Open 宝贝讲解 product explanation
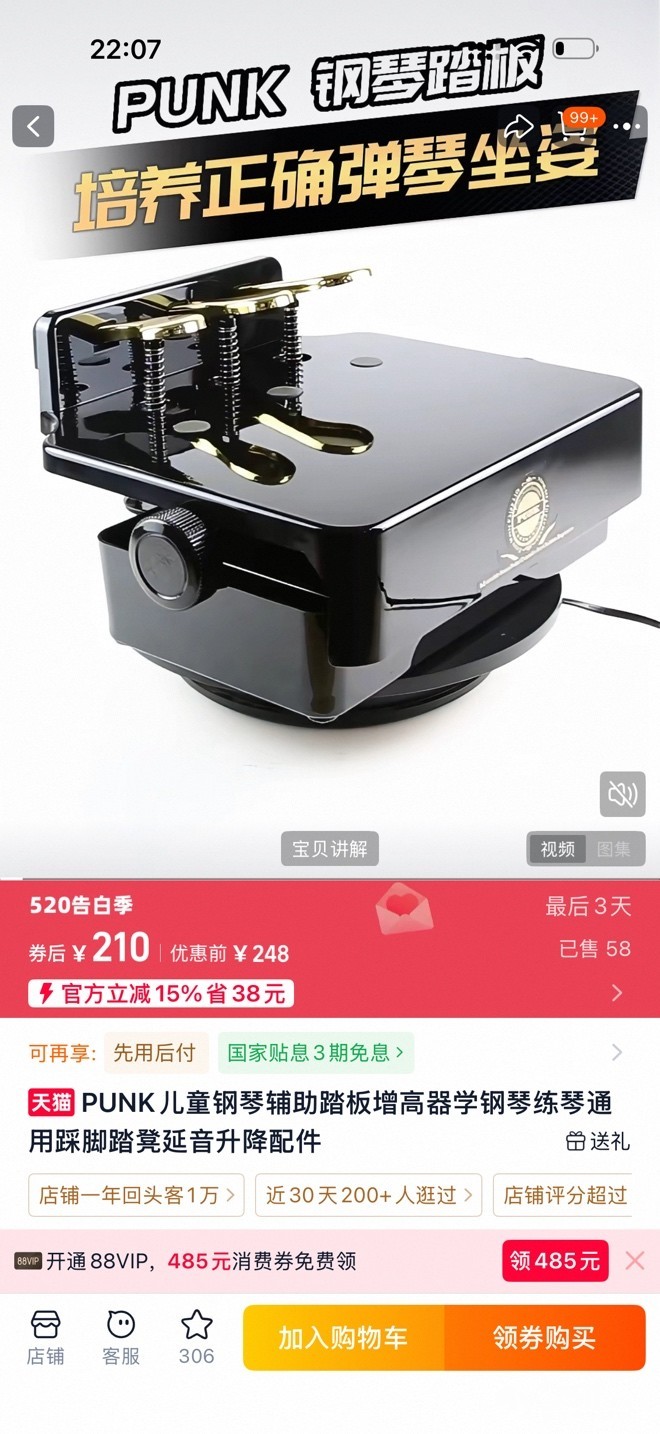The width and height of the screenshot is (660, 1434). 330,849
